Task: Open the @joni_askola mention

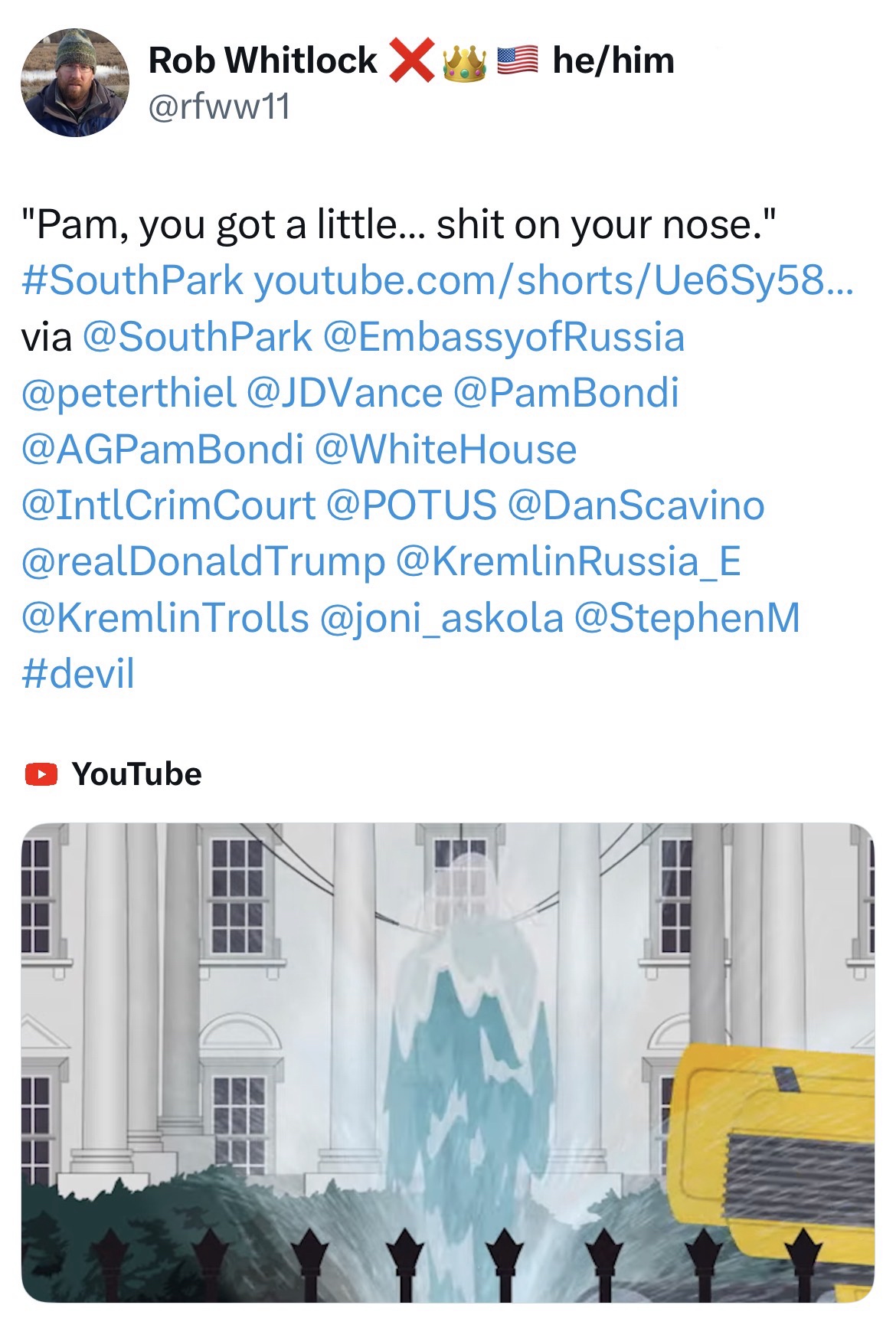Action: point(441,618)
